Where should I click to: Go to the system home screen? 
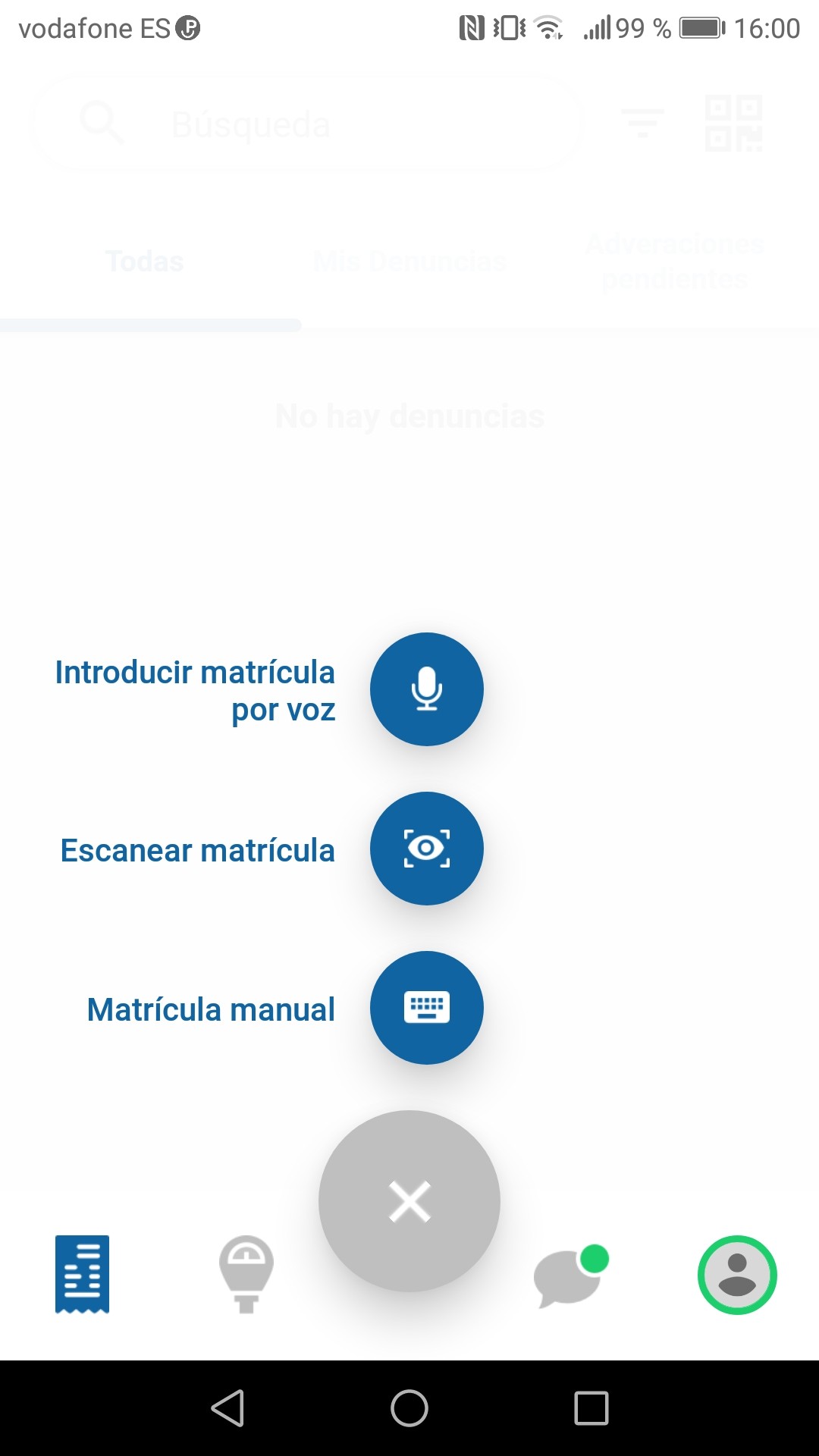tap(409, 1408)
